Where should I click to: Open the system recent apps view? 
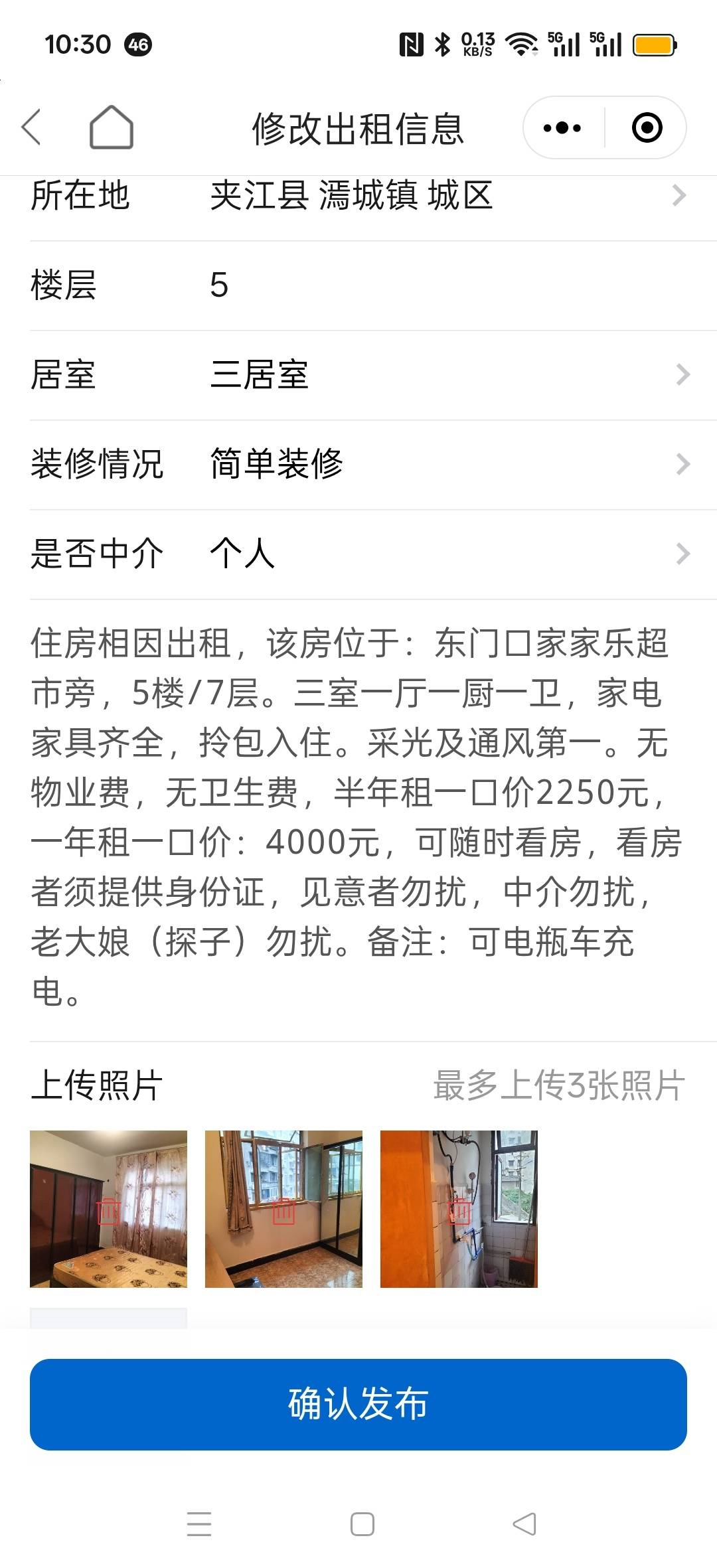[x=199, y=1524]
